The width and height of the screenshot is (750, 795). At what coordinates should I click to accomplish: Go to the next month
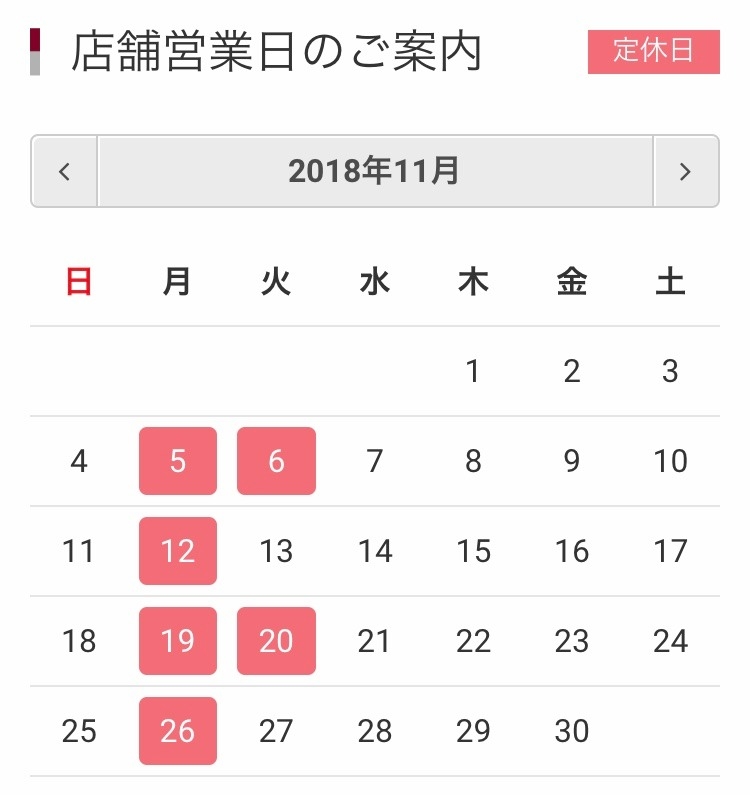(x=685, y=171)
